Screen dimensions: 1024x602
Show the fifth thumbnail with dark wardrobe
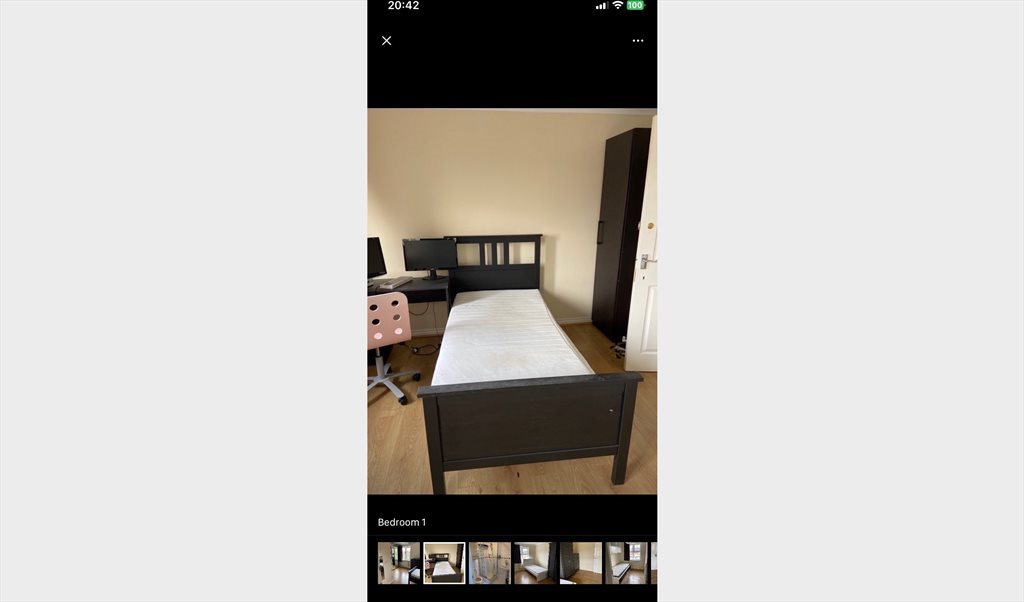[x=581, y=563]
